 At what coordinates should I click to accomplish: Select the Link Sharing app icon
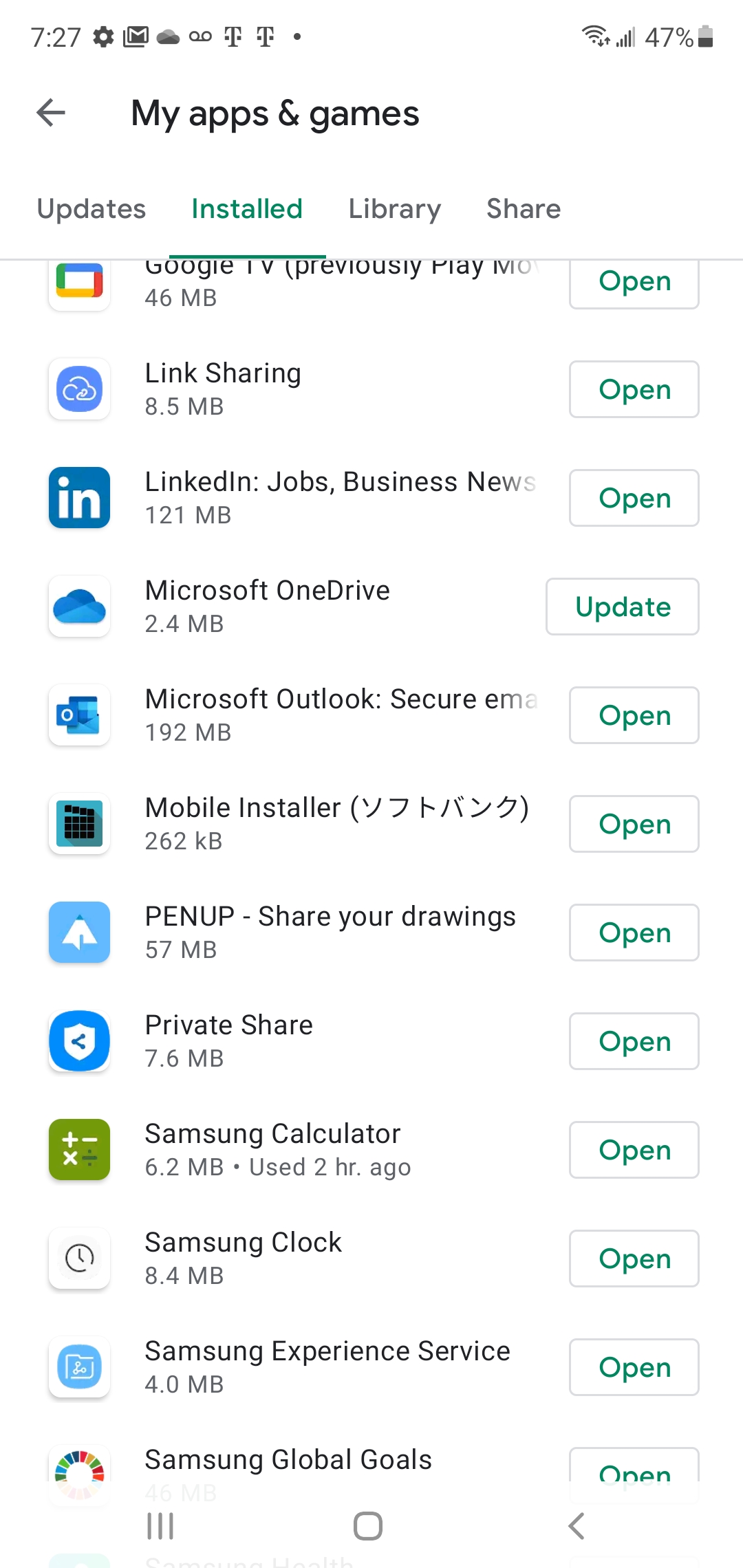point(78,389)
